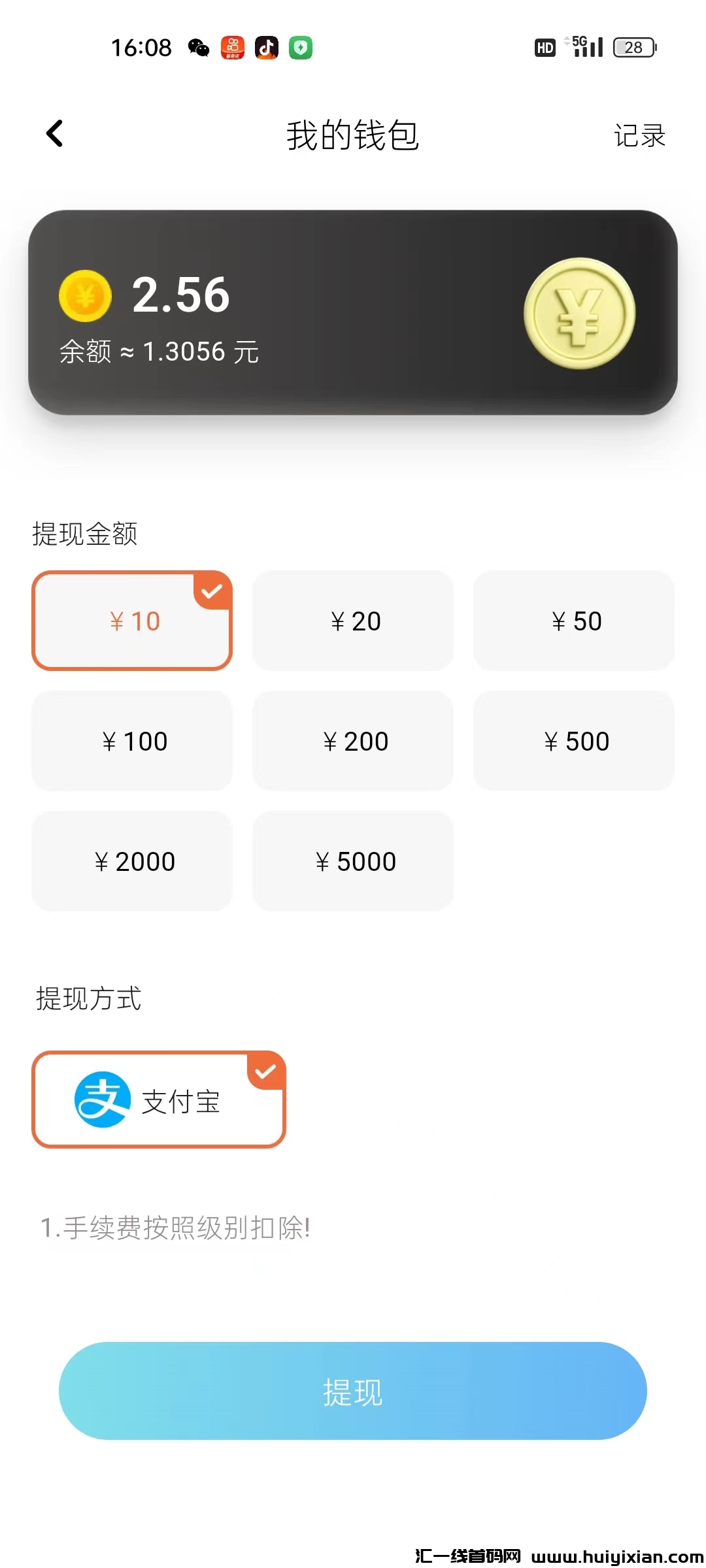
Task: Select the ¥500 withdrawal amount
Action: 574,741
